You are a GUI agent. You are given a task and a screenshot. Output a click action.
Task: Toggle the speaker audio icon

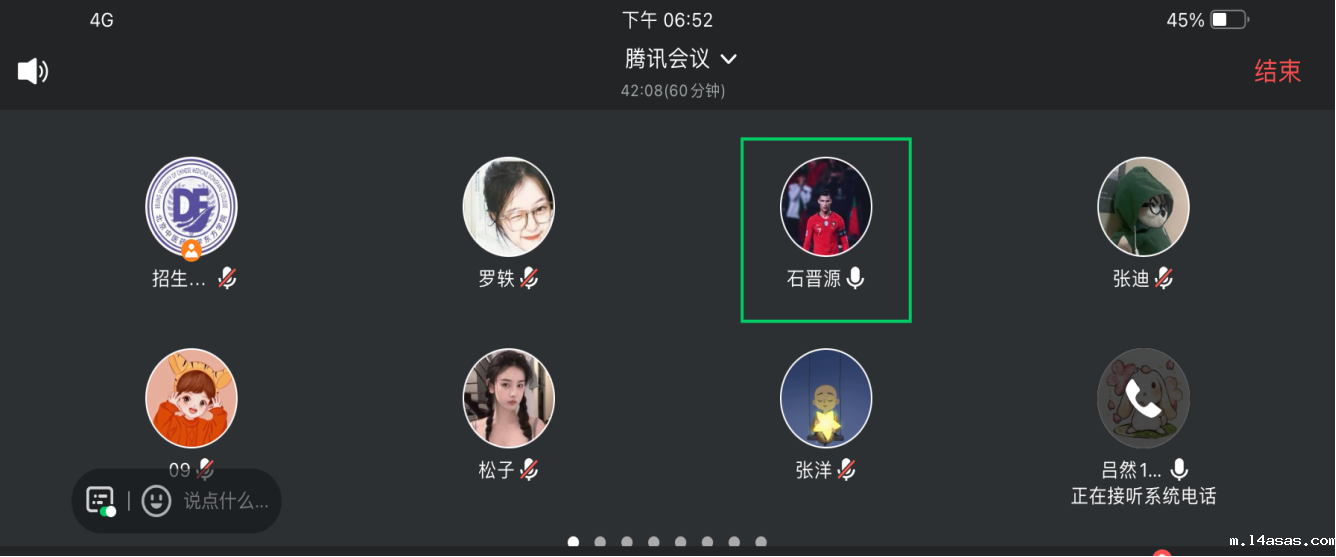click(32, 71)
